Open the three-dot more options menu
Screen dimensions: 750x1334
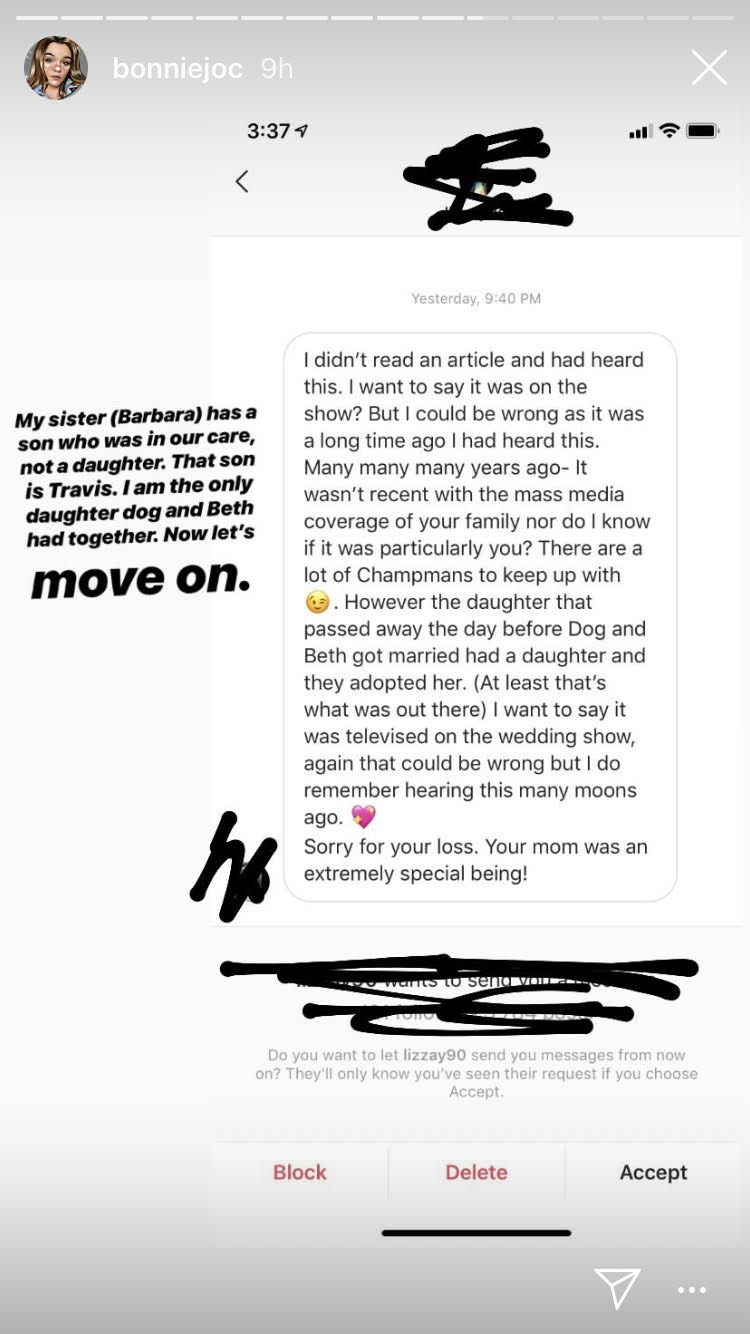pyautogui.click(x=692, y=1290)
